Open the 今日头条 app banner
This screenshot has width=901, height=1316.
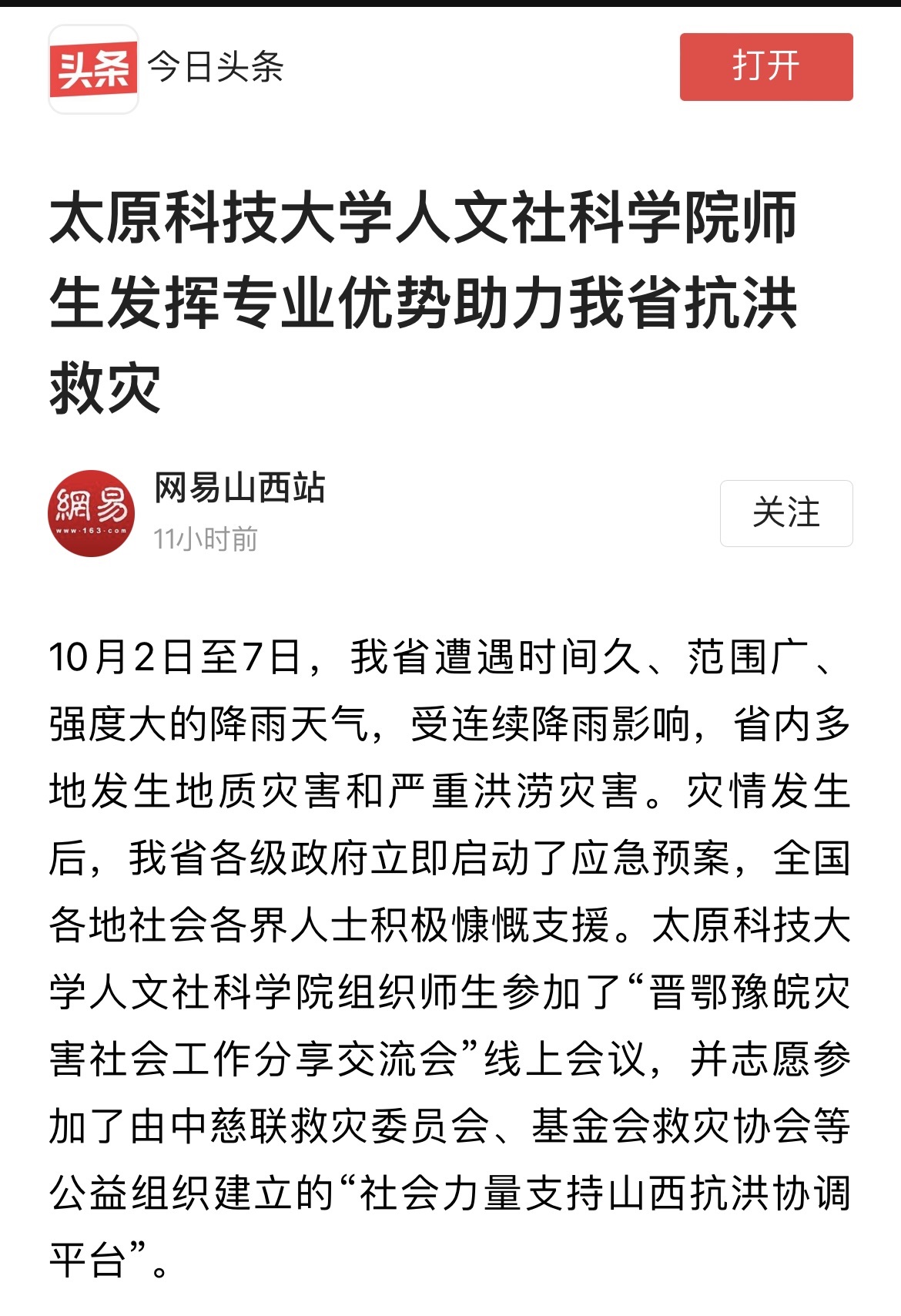215,67
